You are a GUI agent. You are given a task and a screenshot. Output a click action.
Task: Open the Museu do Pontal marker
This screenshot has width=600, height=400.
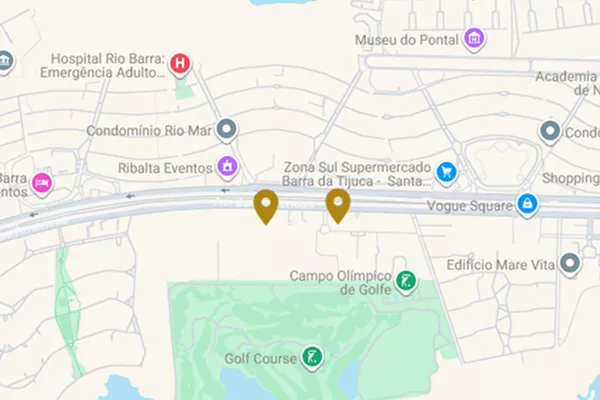point(475,40)
